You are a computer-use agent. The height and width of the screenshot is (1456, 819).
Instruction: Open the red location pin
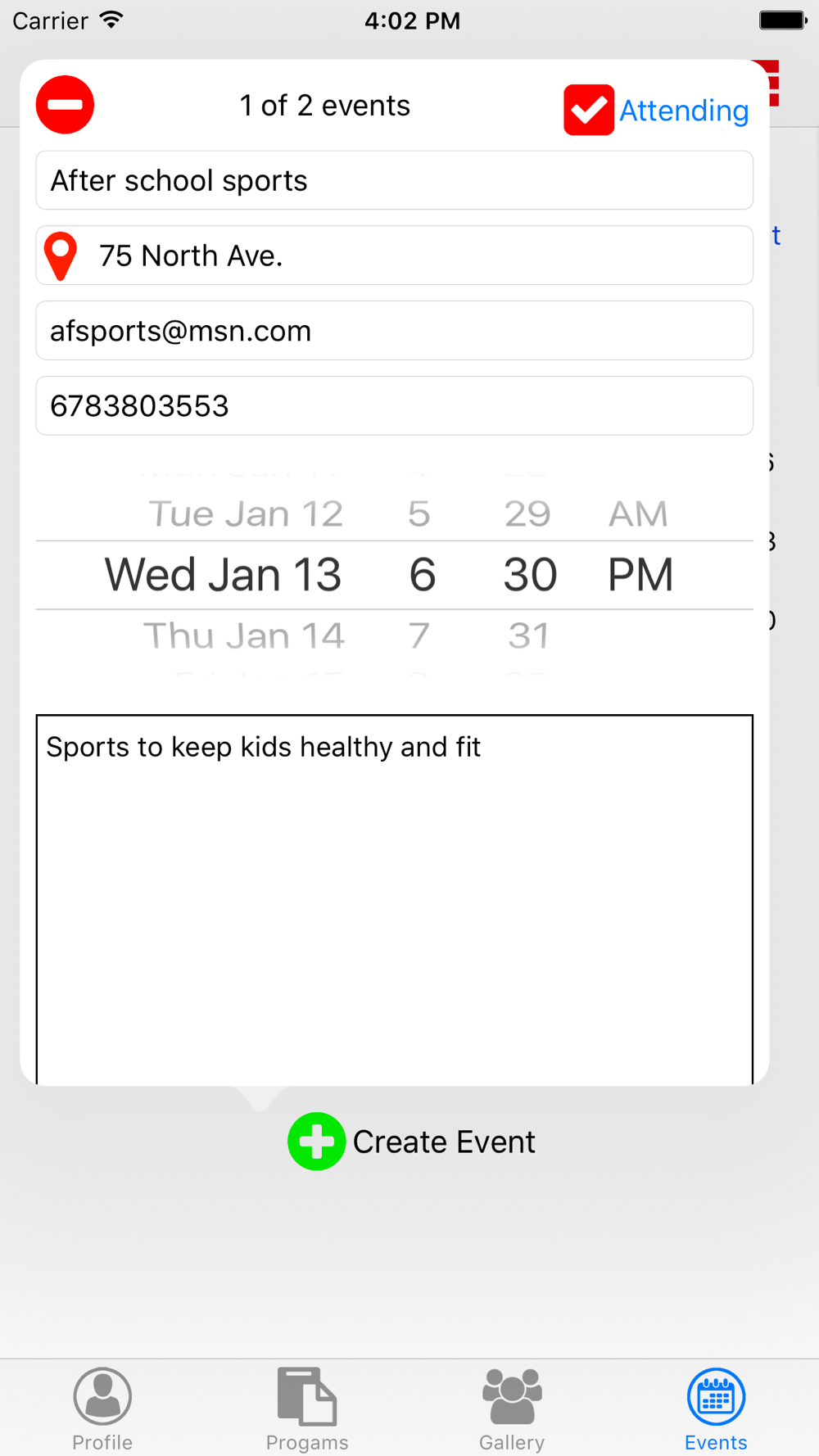(60, 256)
